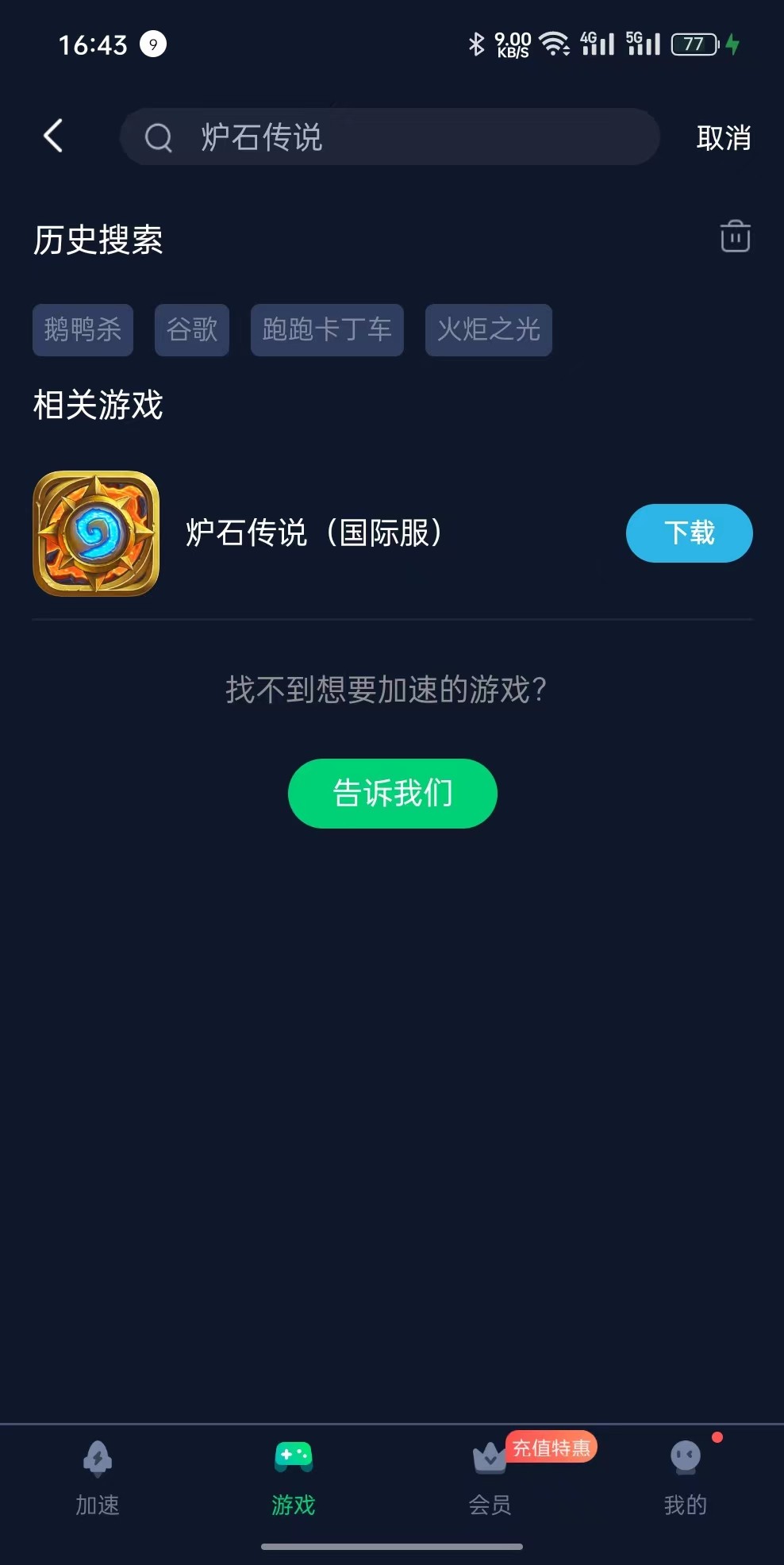Tap the rocket 加速 acceleration icon
This screenshot has height=1565, width=784.
(x=97, y=1460)
